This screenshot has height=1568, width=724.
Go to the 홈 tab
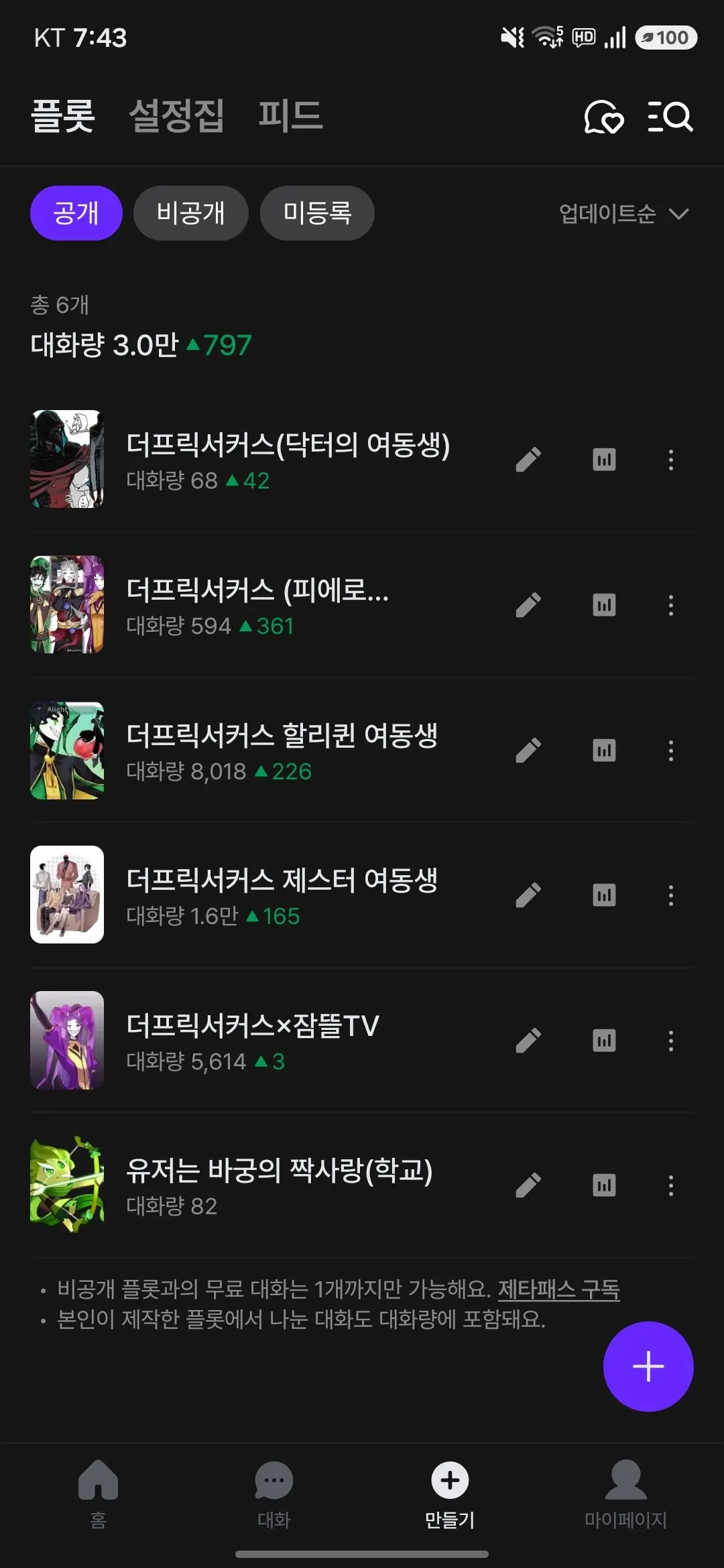point(98,1494)
